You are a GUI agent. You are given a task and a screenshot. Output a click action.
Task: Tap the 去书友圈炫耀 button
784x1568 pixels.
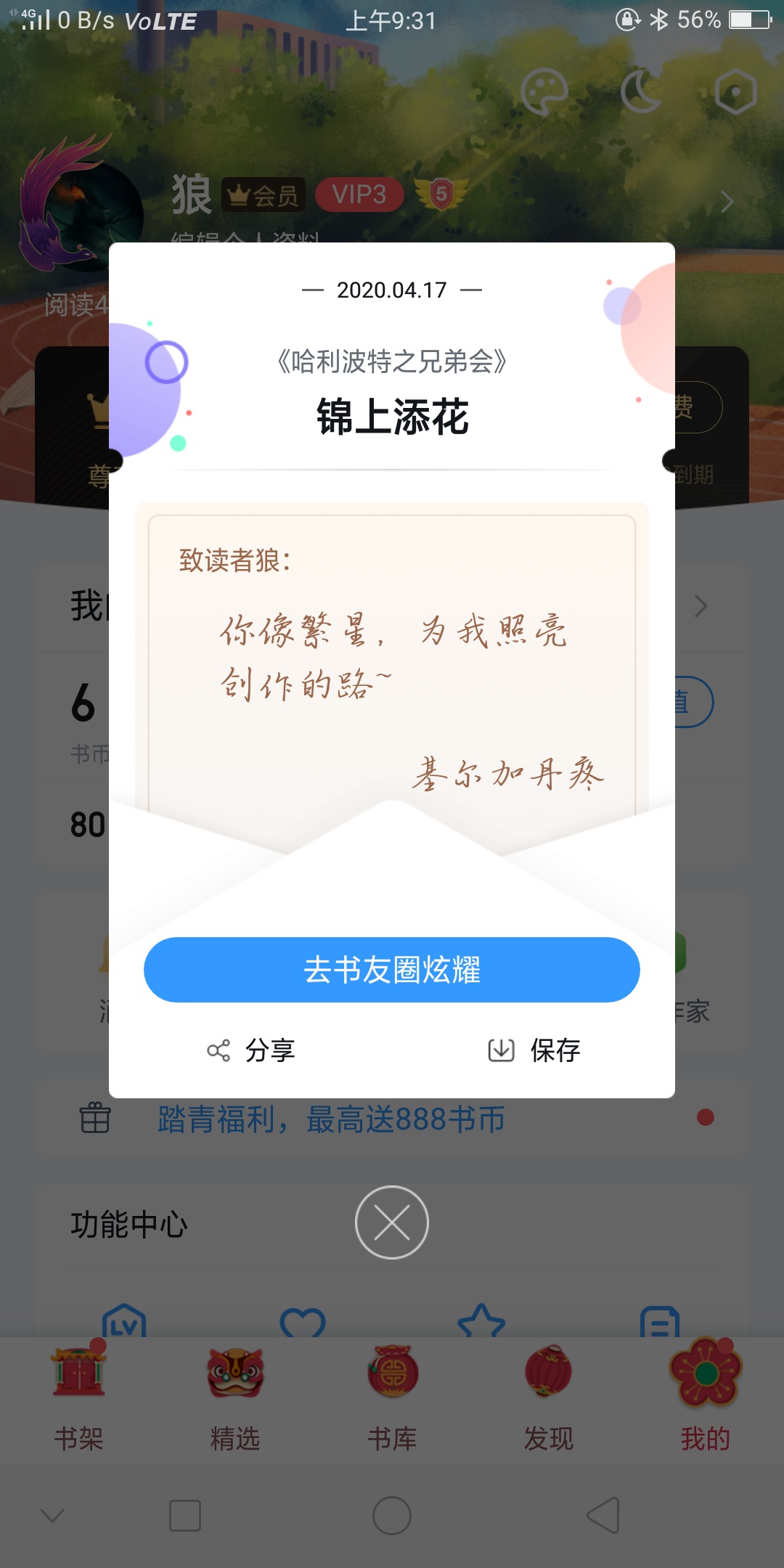(x=392, y=970)
